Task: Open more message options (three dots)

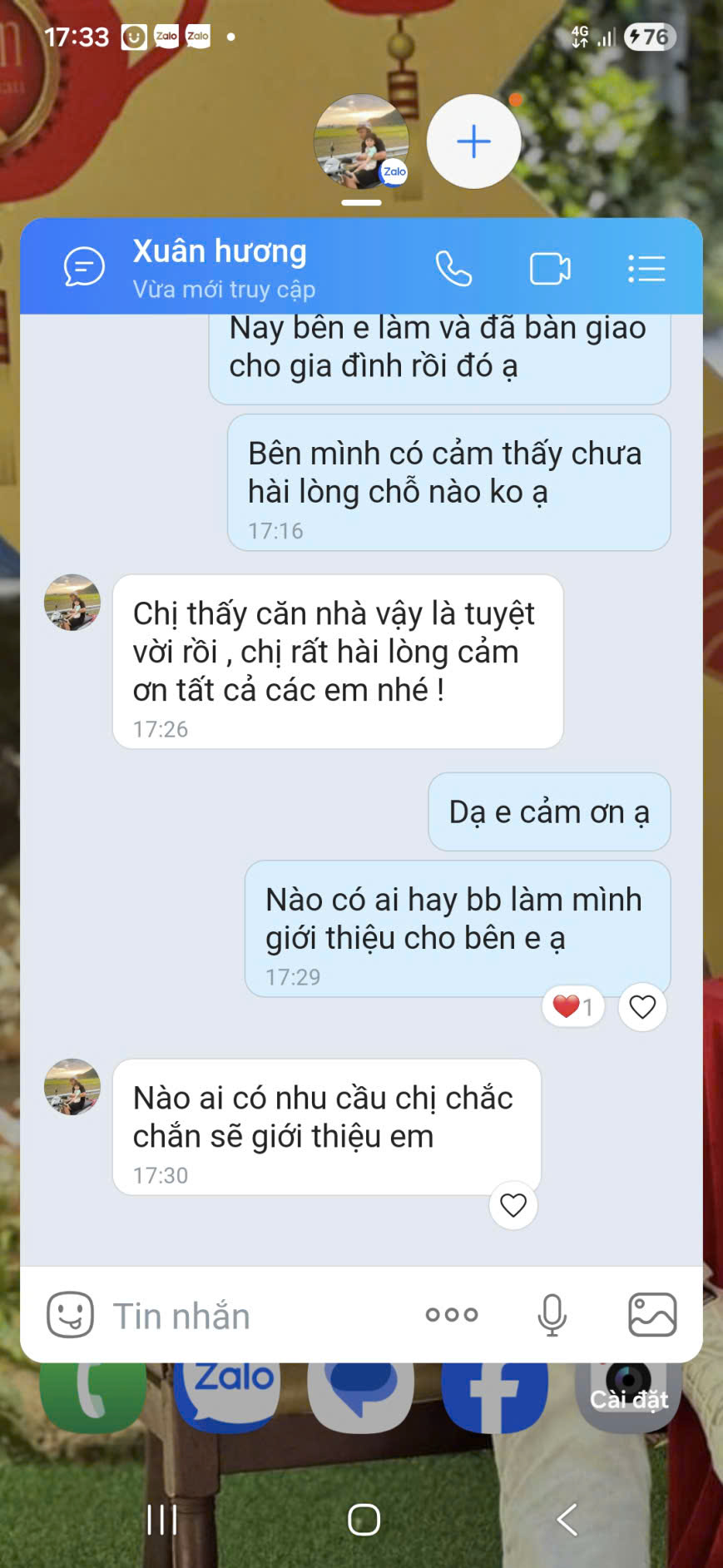Action: [x=452, y=1315]
